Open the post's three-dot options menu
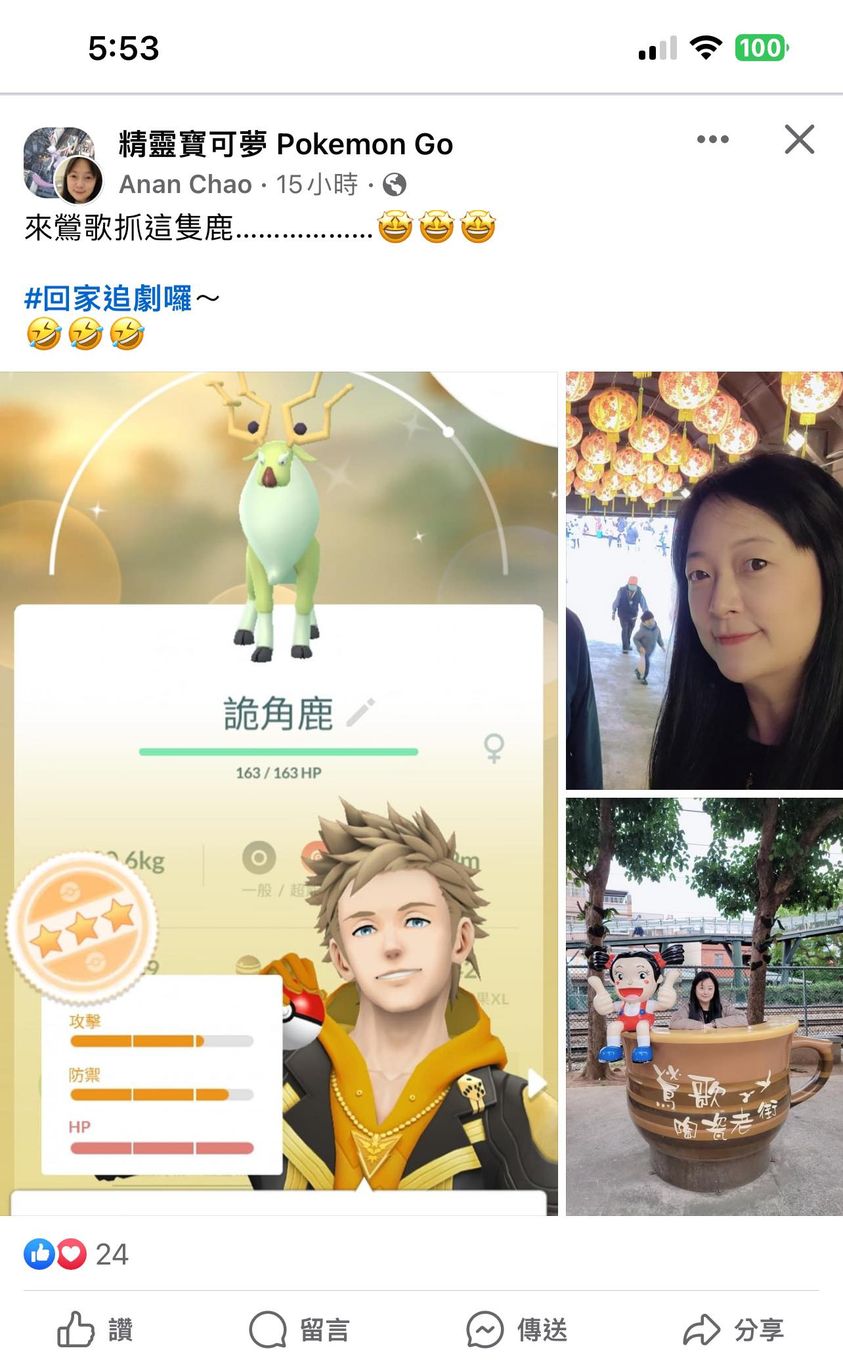 [712, 140]
